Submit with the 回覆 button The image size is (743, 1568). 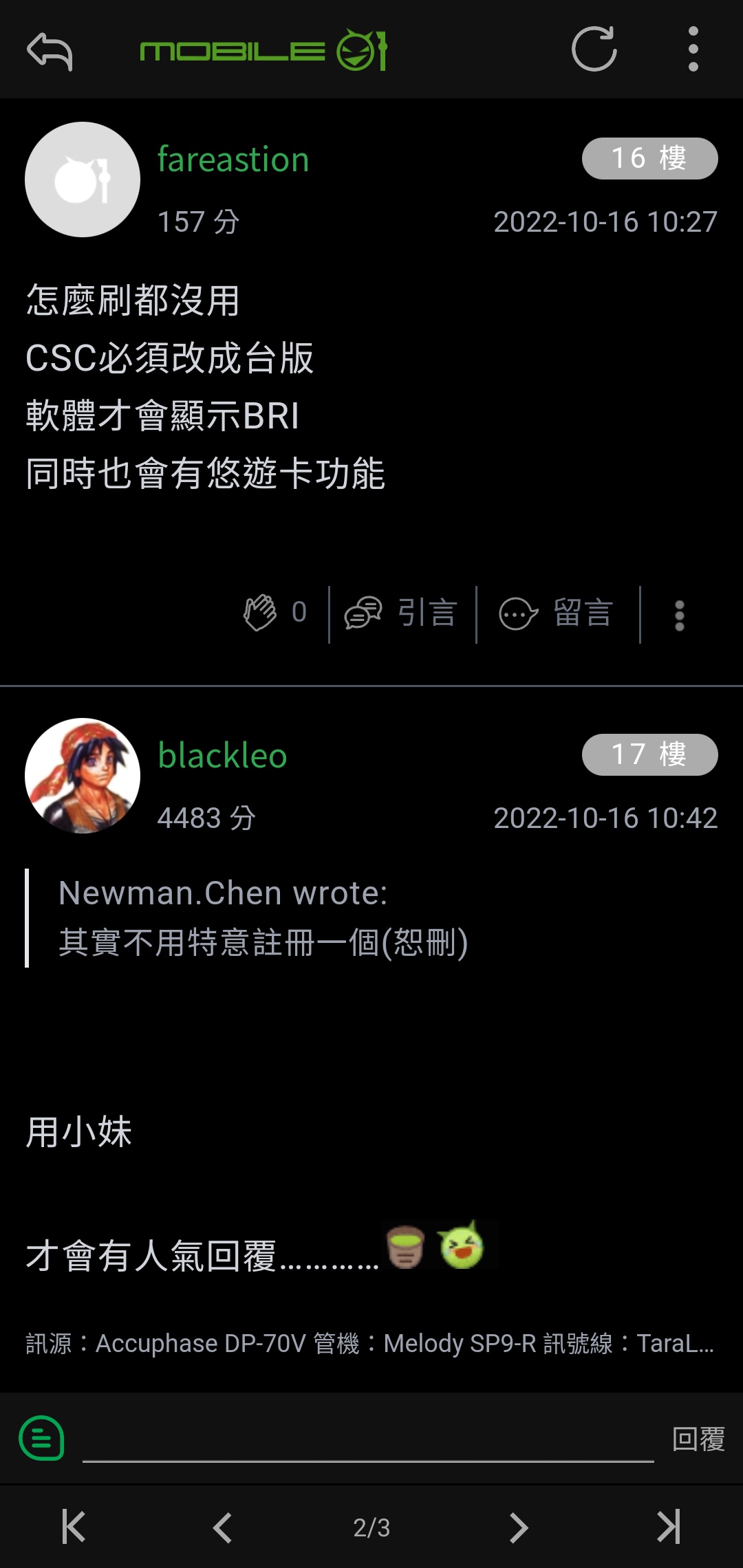pos(698,1439)
